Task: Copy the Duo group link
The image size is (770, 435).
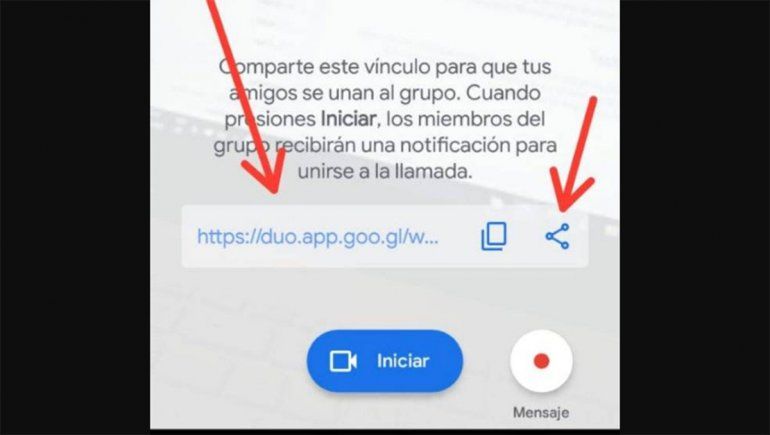Action: 494,237
